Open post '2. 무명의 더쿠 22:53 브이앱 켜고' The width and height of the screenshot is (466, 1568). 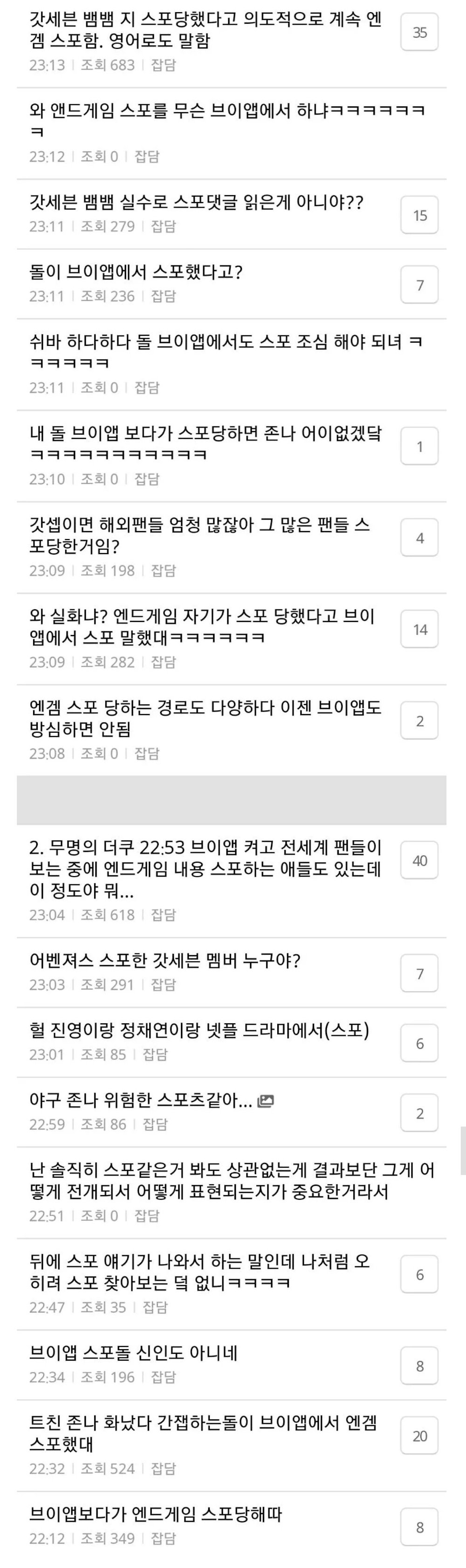point(206,869)
